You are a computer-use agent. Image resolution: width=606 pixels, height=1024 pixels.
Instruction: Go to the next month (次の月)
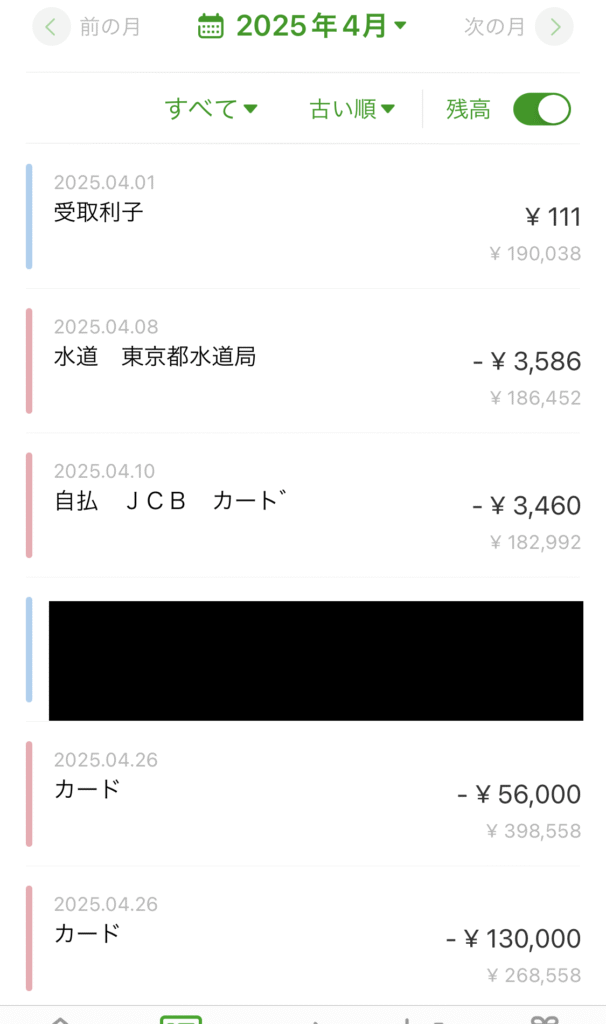[x=518, y=27]
